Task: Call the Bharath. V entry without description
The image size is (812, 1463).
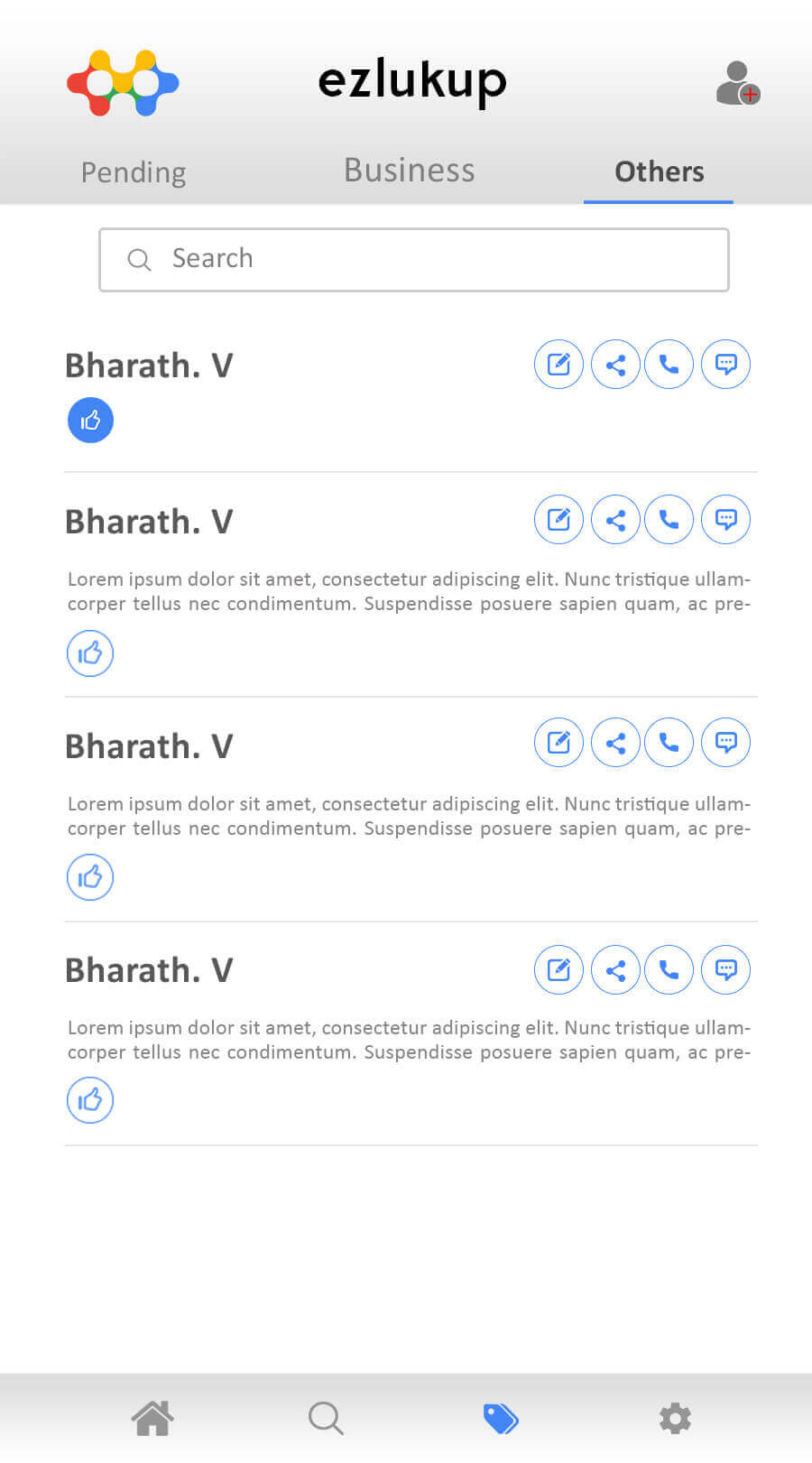Action: point(669,365)
